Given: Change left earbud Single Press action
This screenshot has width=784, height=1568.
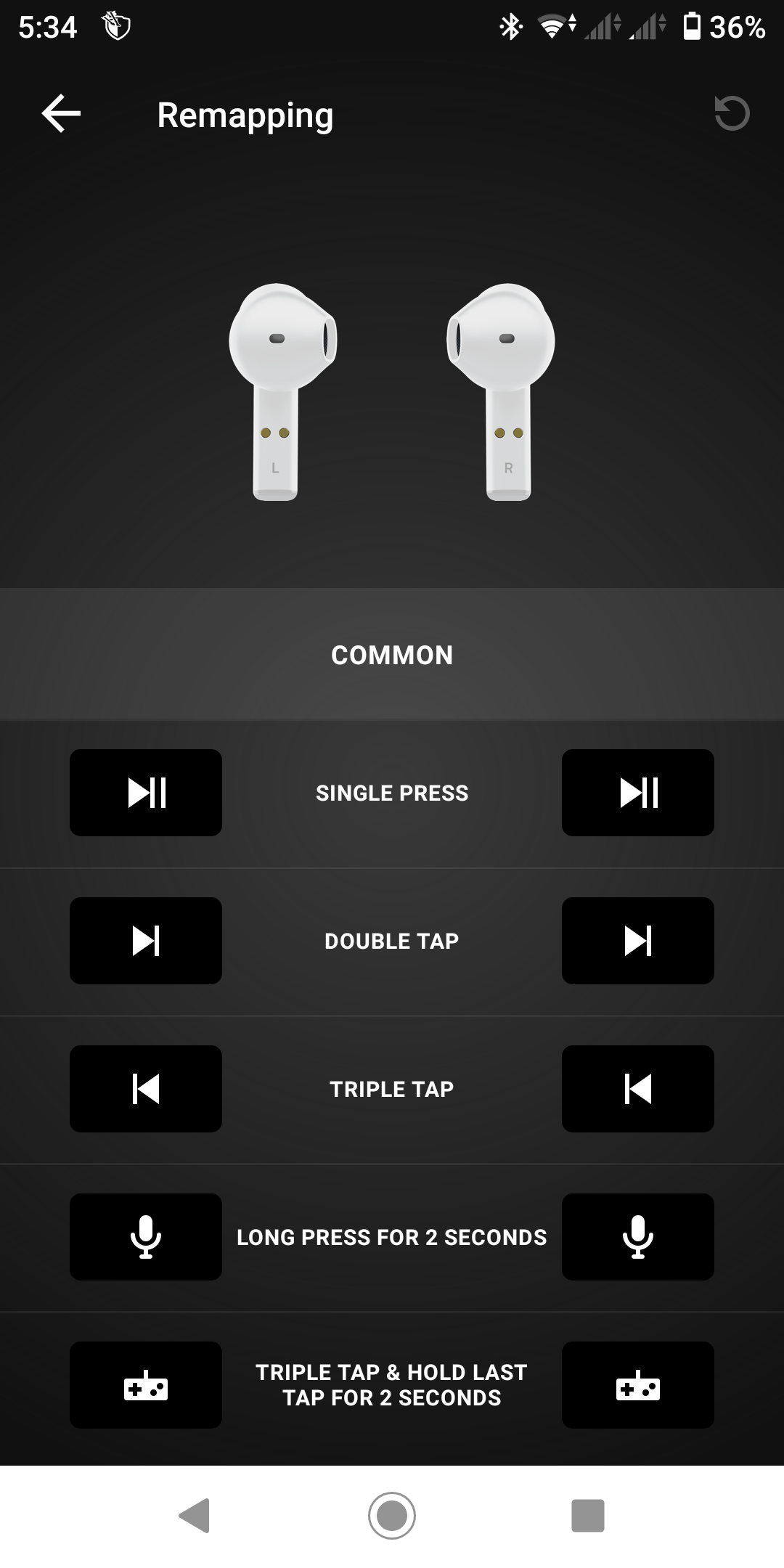Looking at the screenshot, I should pos(146,793).
